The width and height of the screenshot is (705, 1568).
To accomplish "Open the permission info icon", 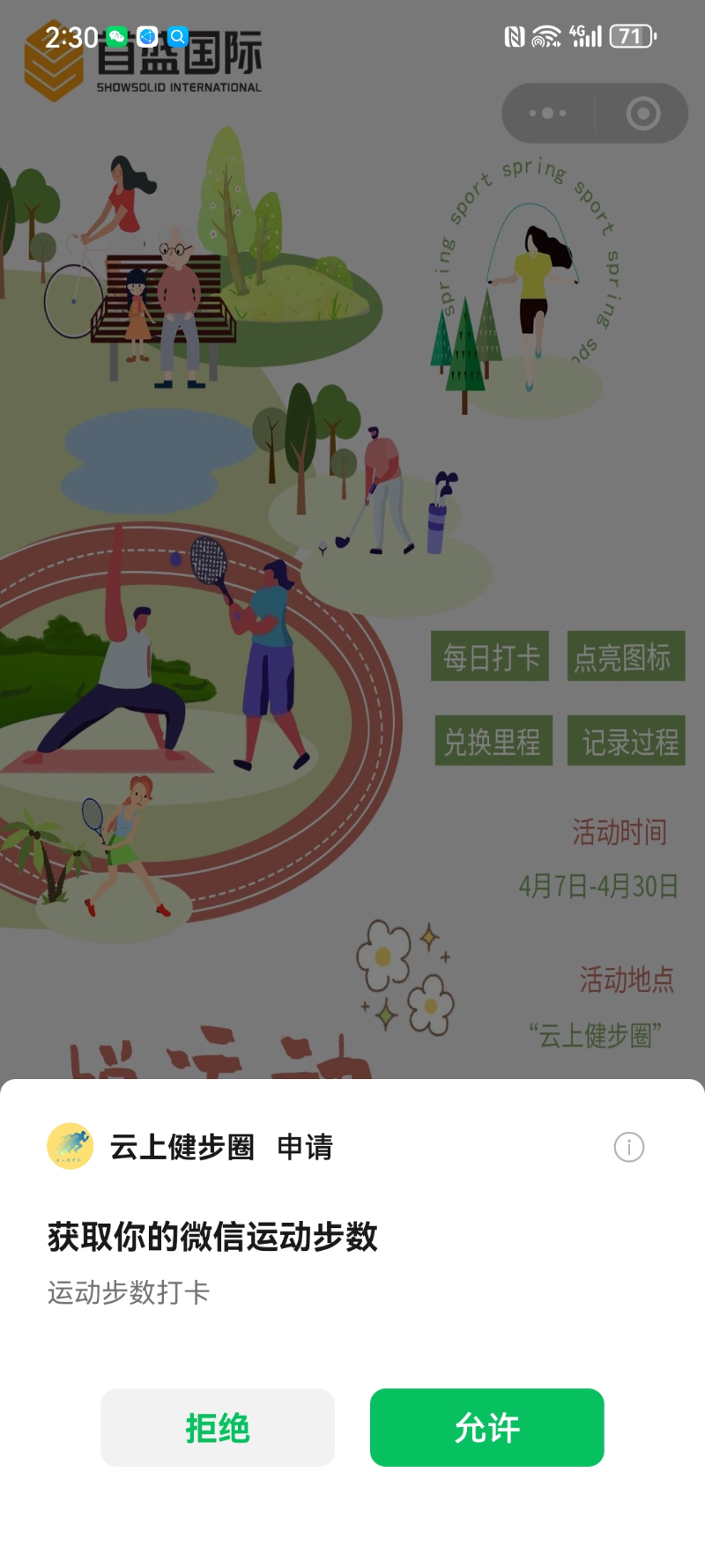I will 628,1147.
